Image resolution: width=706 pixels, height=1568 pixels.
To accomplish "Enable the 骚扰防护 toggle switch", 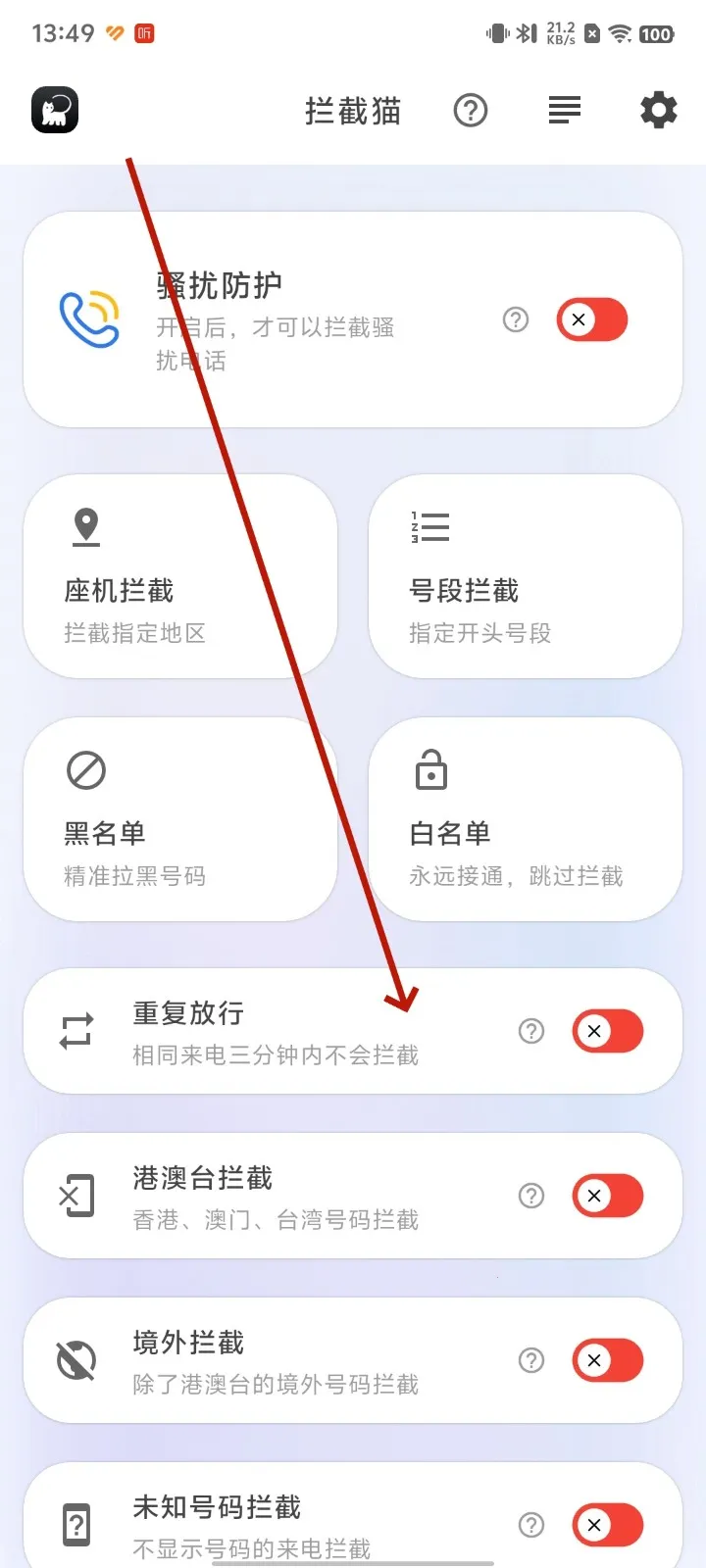I will tap(591, 318).
